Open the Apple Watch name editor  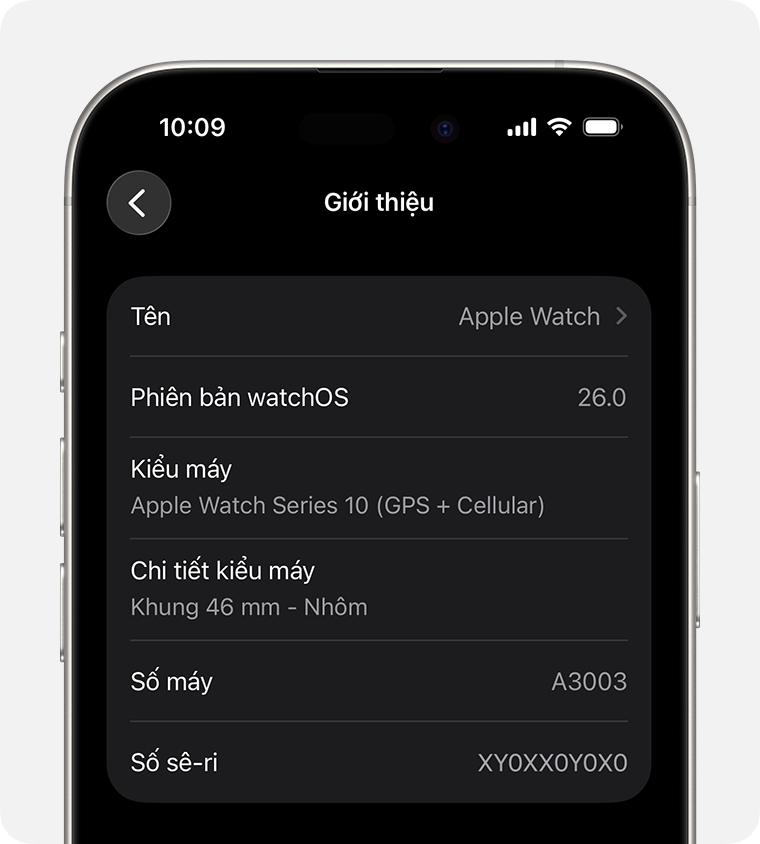(380, 316)
